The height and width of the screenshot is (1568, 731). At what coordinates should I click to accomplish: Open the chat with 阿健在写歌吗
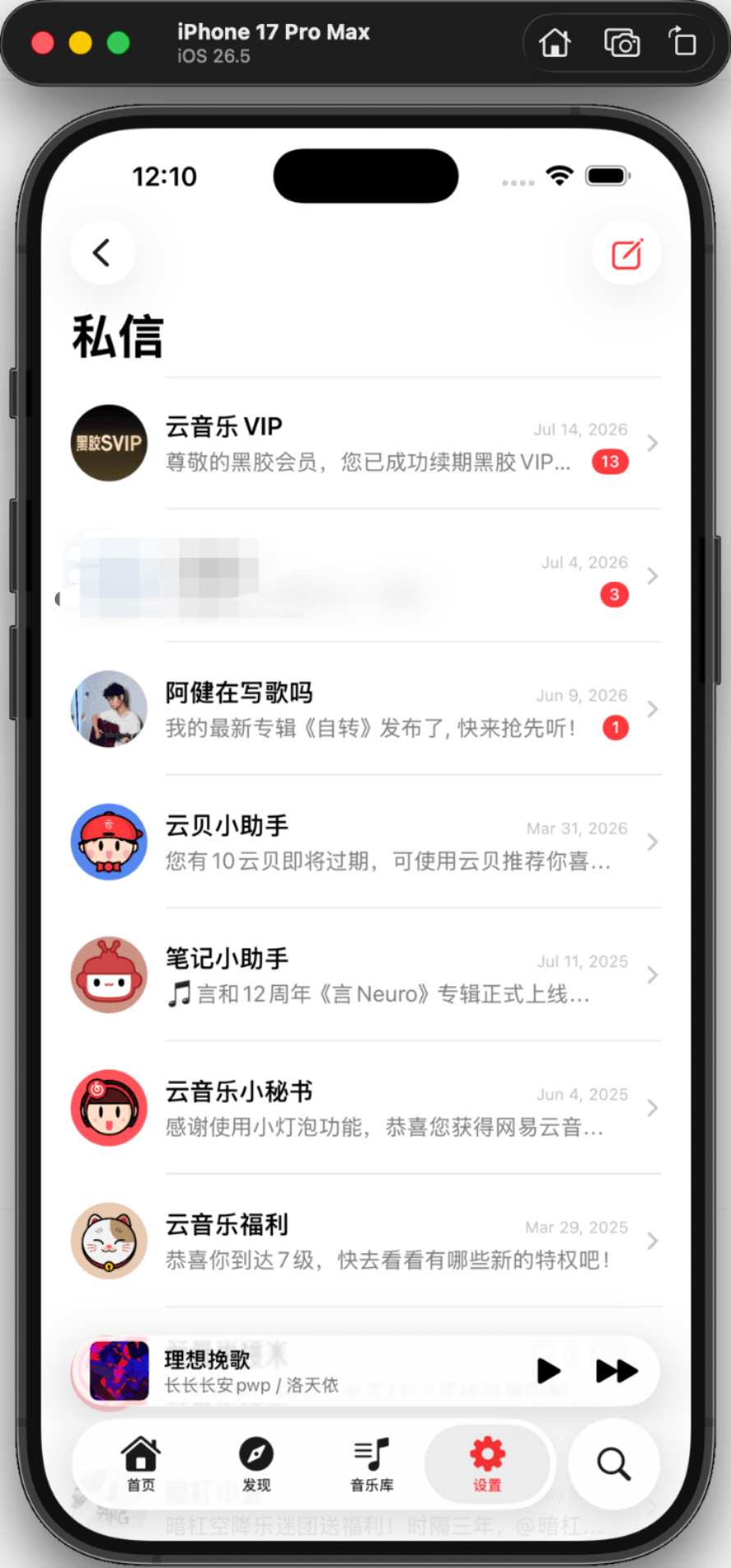pos(365,709)
